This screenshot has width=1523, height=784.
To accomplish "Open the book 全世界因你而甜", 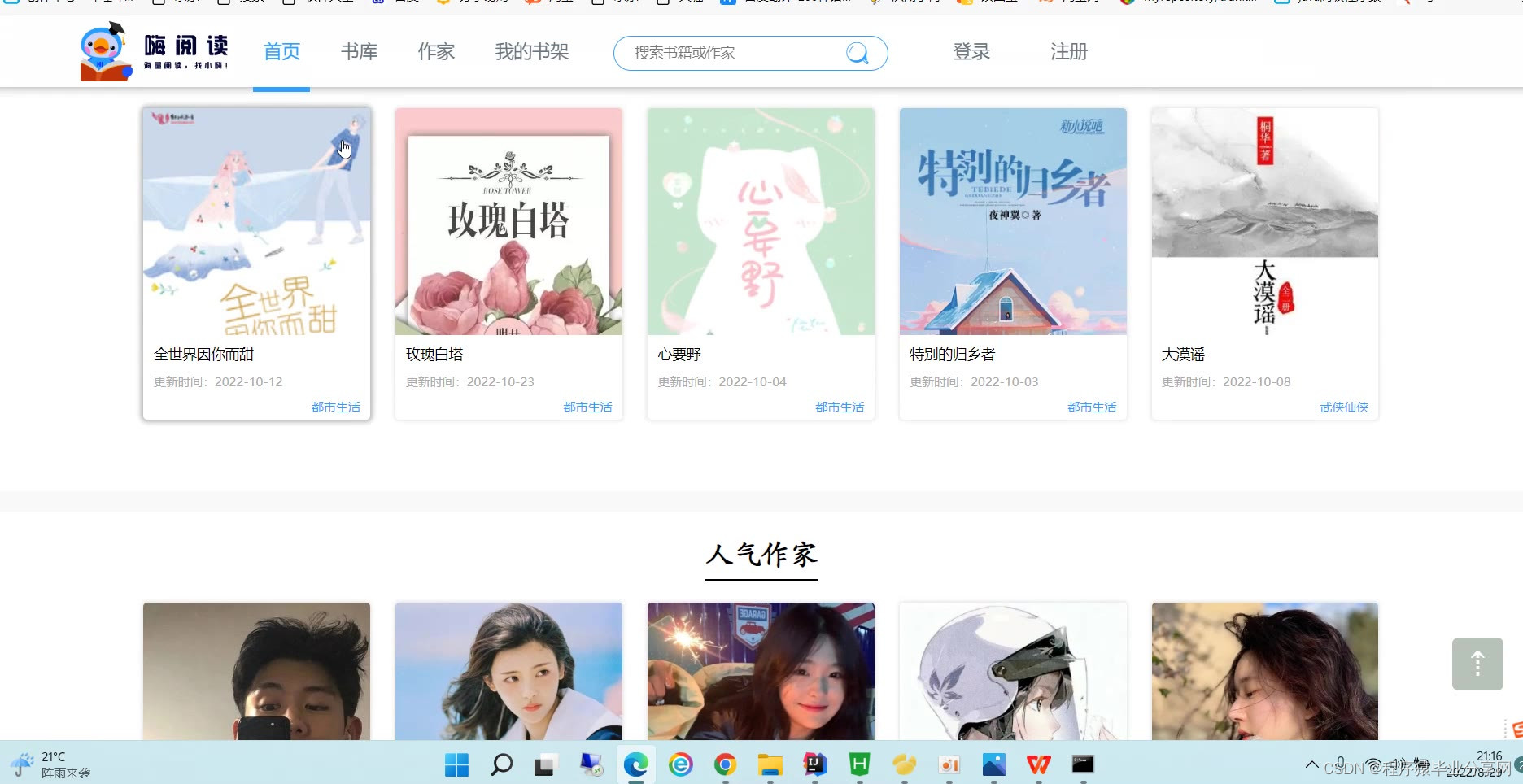I will click(256, 221).
